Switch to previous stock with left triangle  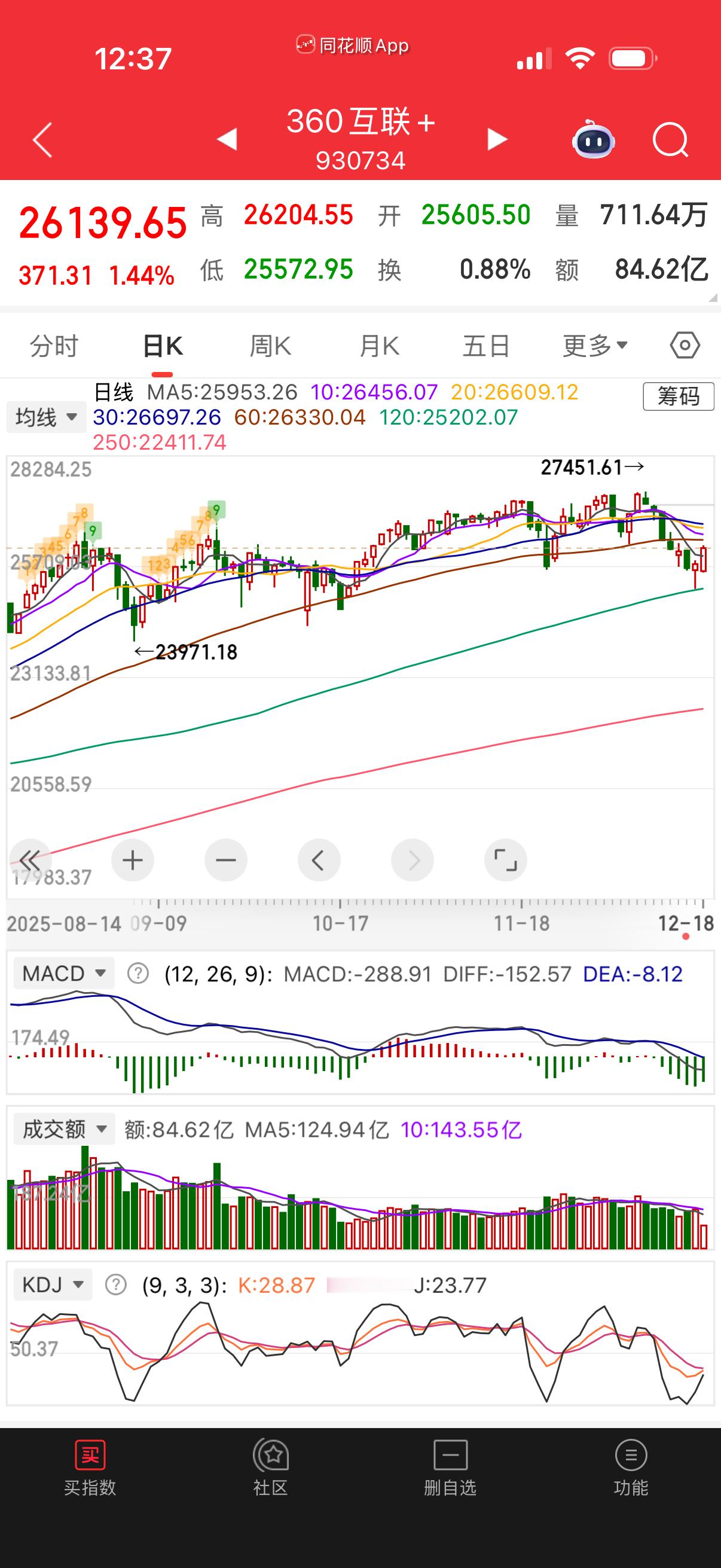coord(227,139)
